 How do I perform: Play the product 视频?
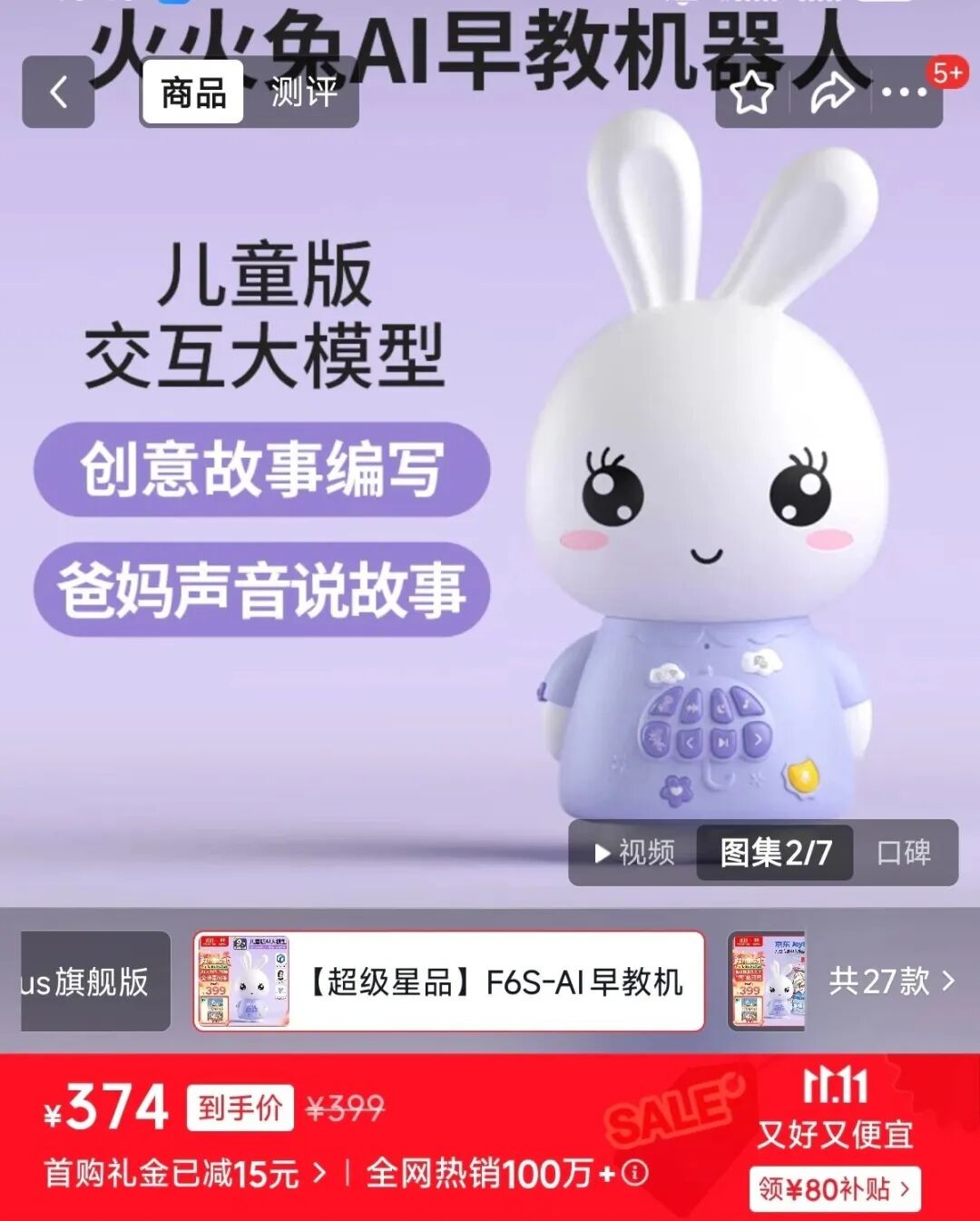coord(635,853)
